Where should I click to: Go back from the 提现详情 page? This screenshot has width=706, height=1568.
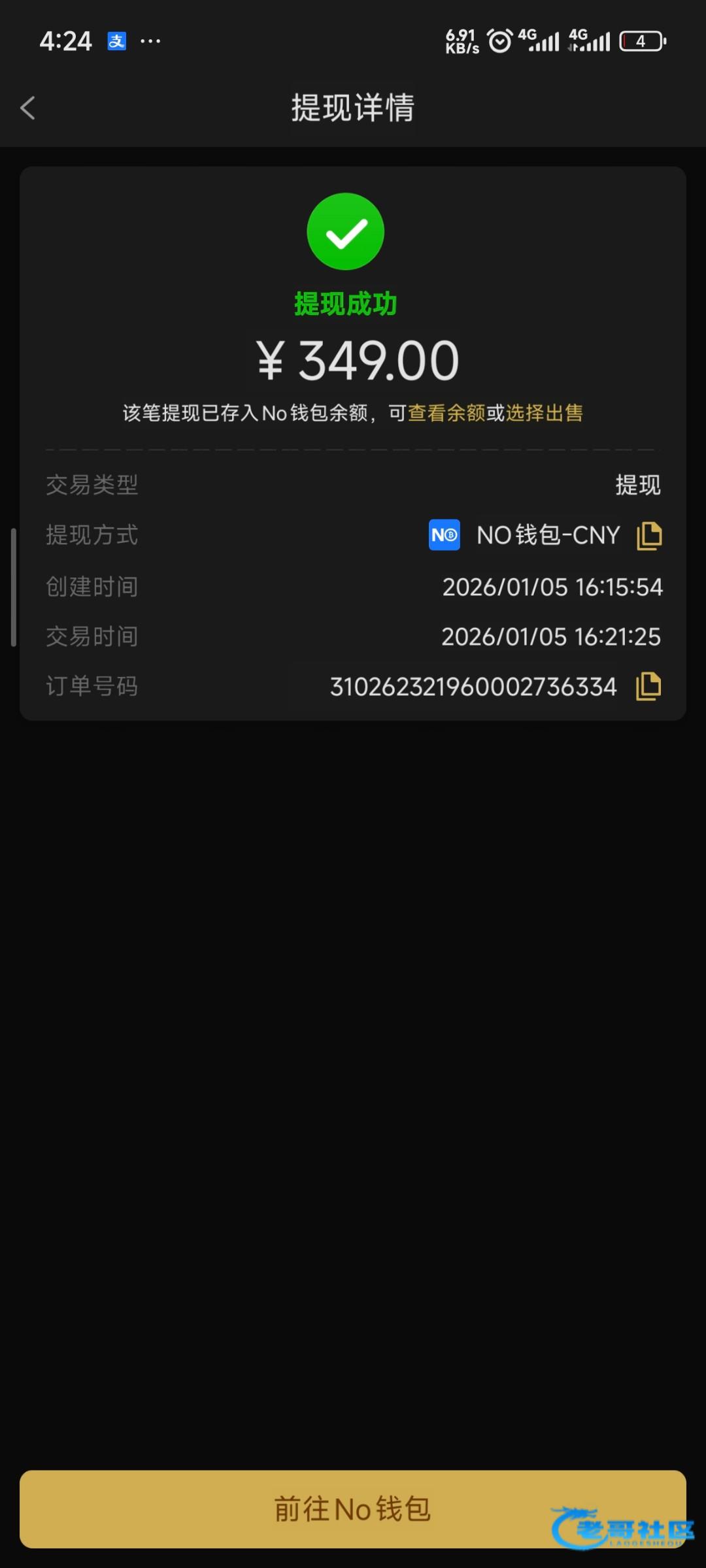click(x=27, y=108)
